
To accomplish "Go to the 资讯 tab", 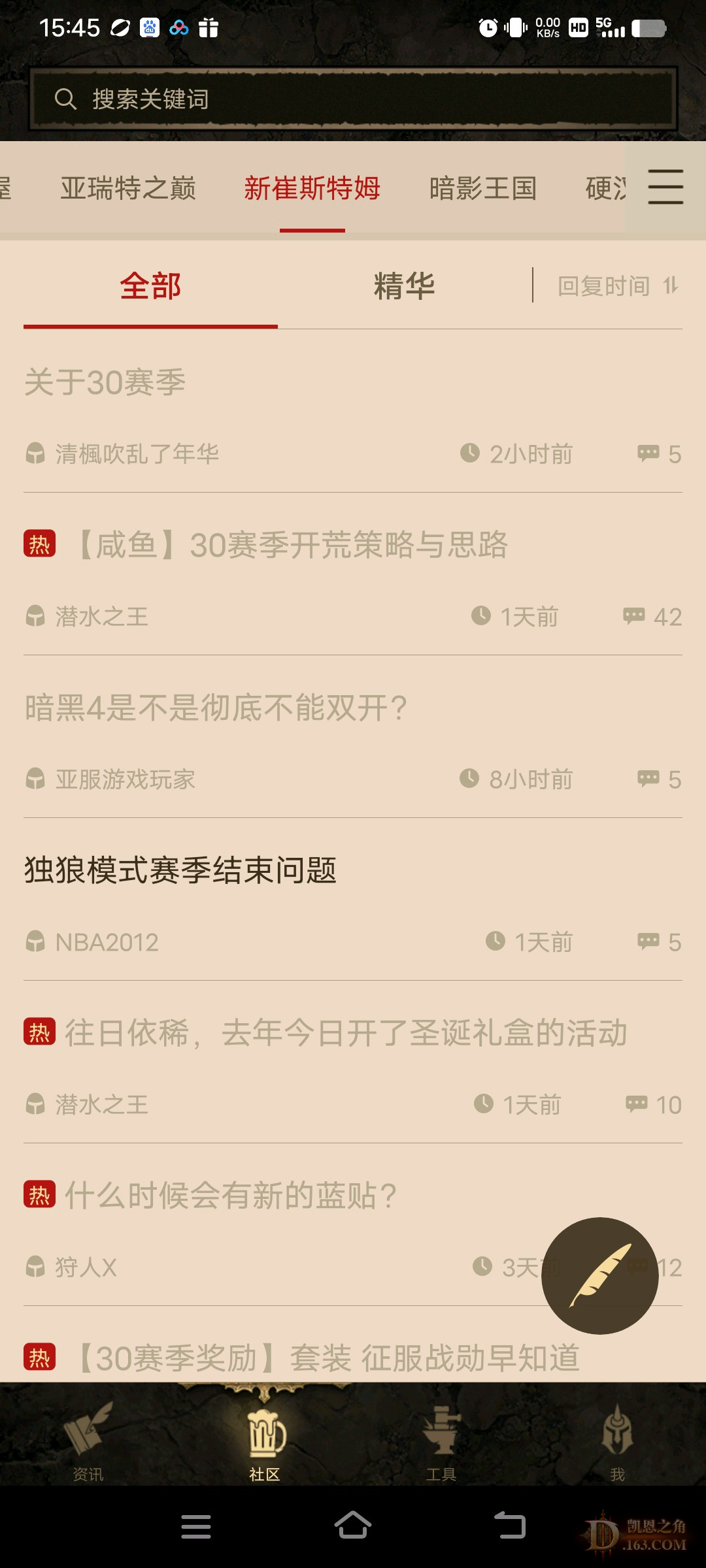I will pos(88,1437).
